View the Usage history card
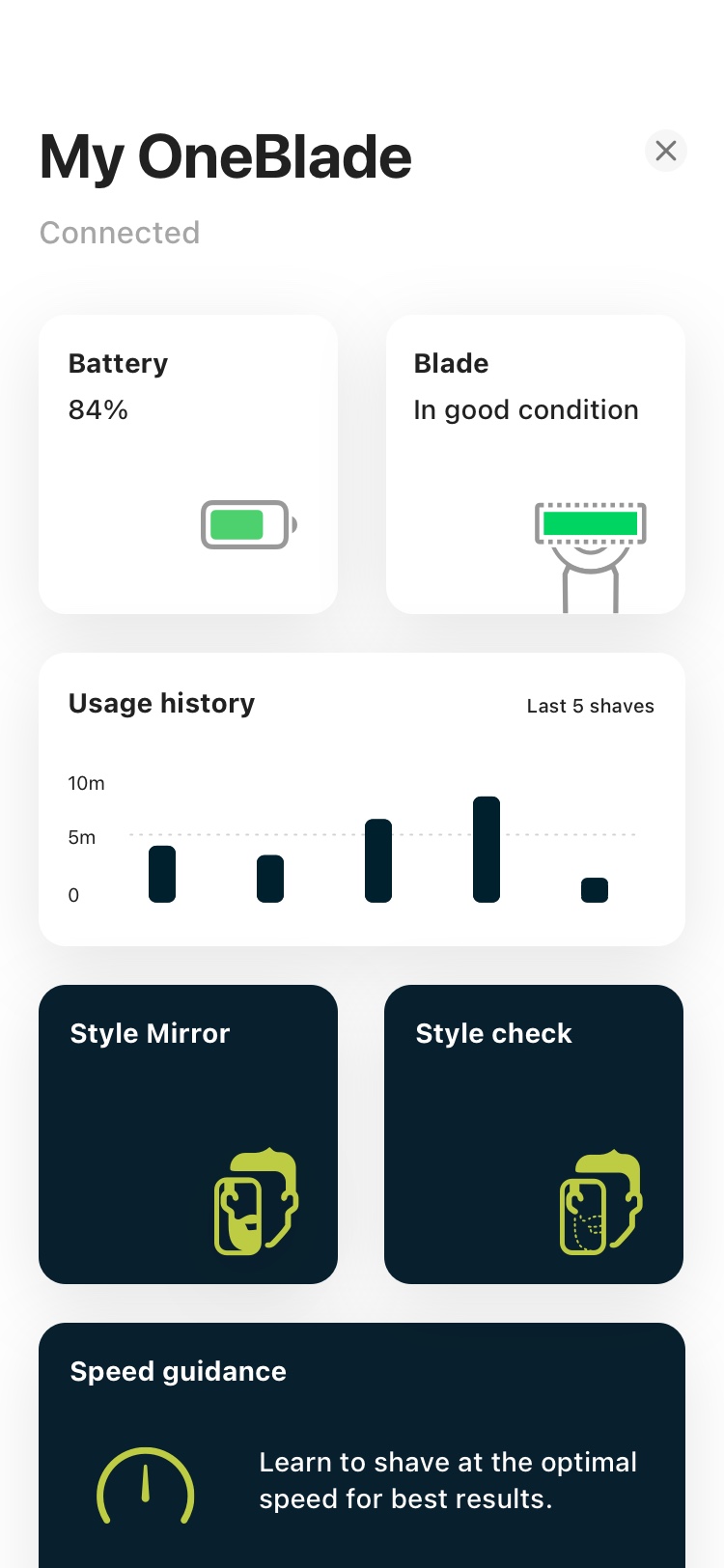This screenshot has height=1568, width=724. 362,798
